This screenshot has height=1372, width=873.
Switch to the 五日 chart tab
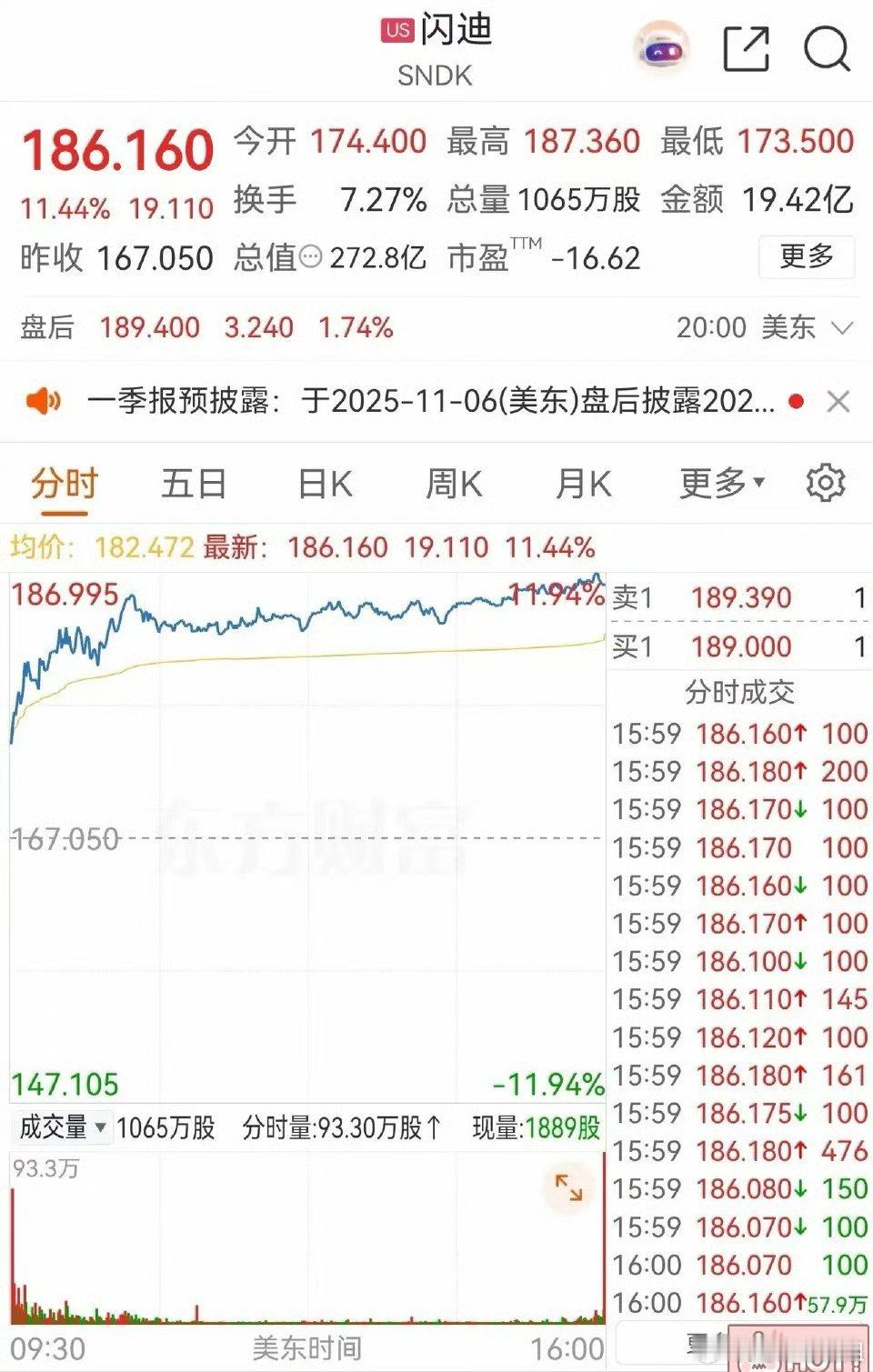click(193, 484)
